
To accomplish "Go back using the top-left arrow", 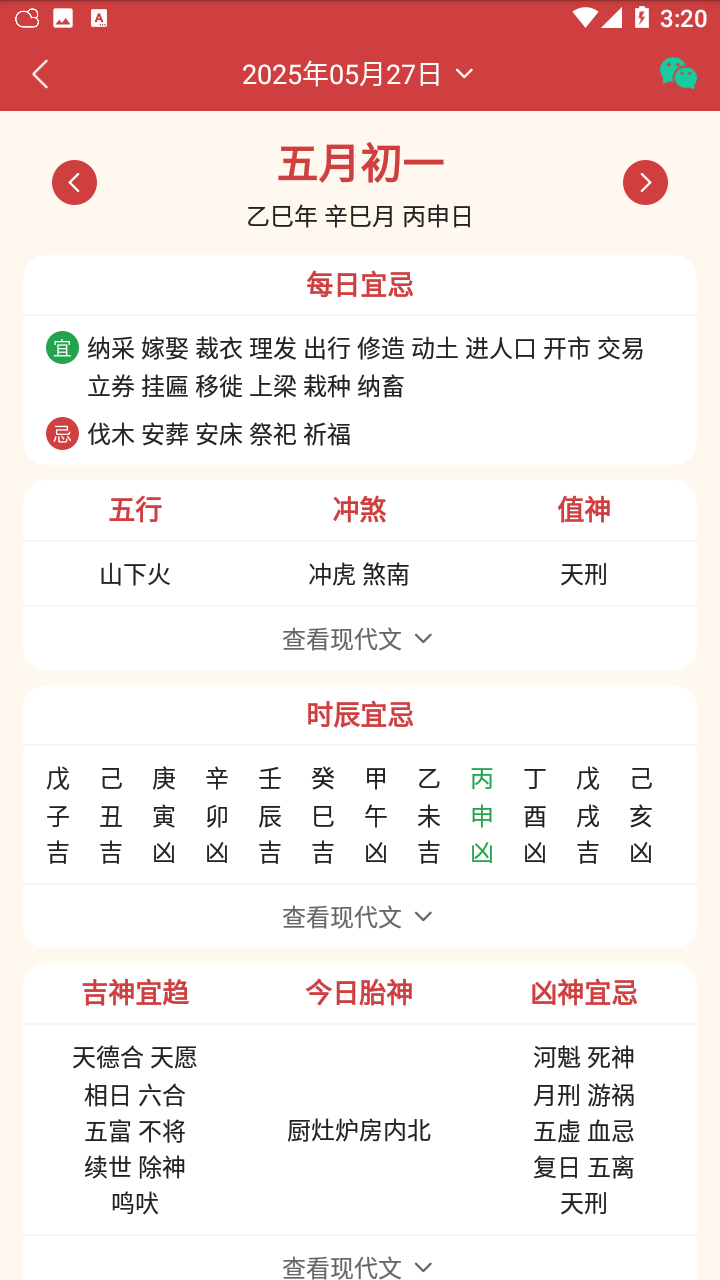I will tap(40, 74).
